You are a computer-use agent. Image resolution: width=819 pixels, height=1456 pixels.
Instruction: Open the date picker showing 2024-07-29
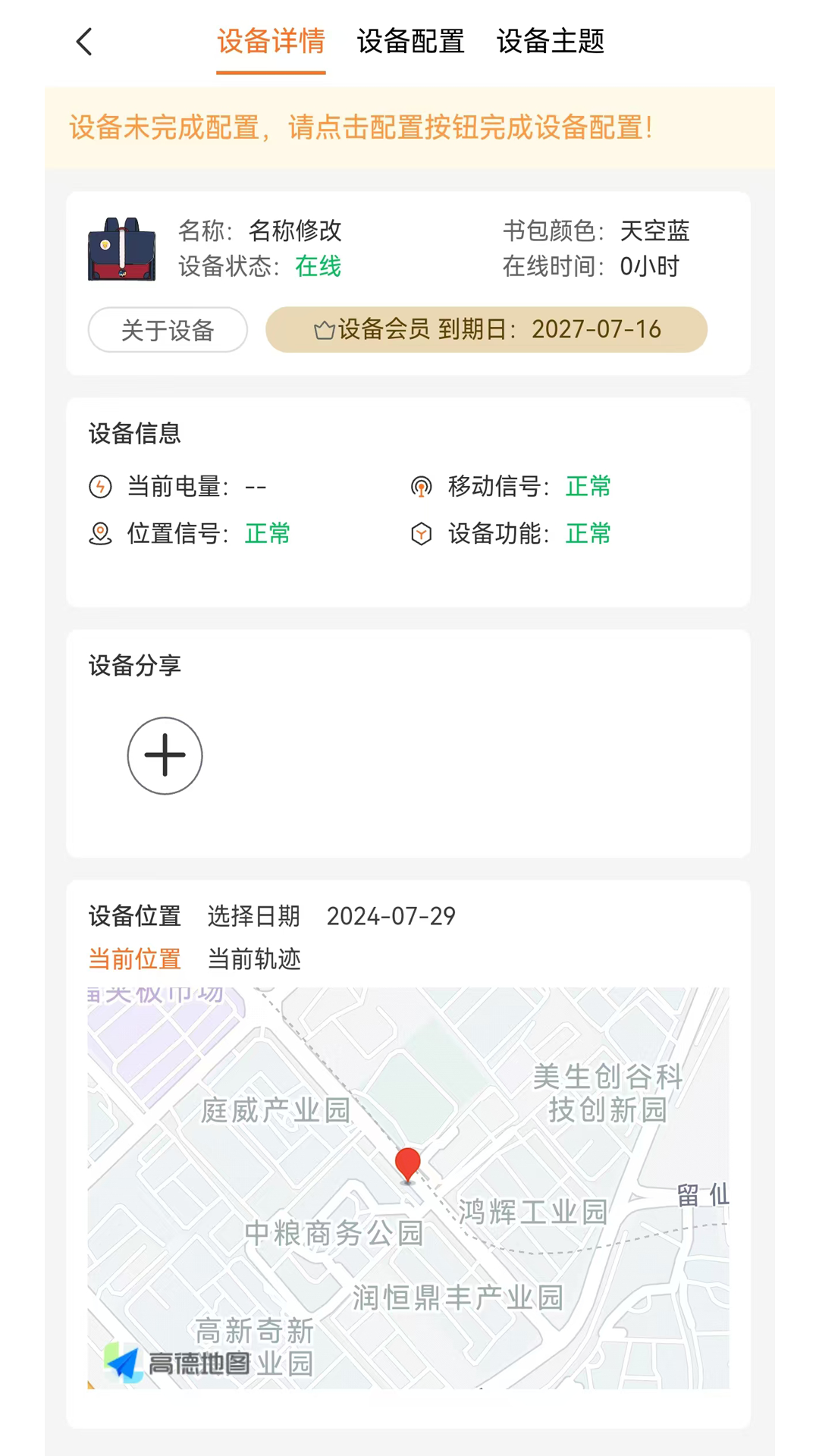tap(391, 916)
